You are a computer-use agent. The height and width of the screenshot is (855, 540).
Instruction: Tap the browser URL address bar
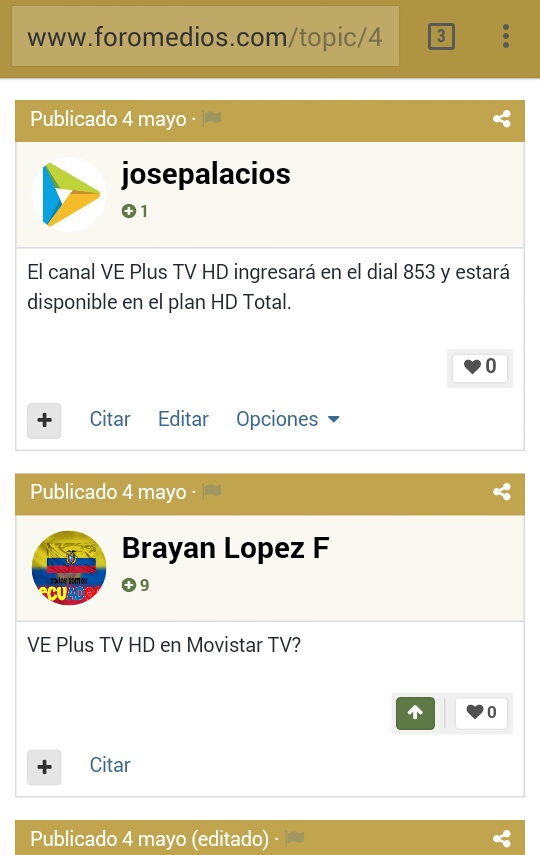tap(205, 37)
